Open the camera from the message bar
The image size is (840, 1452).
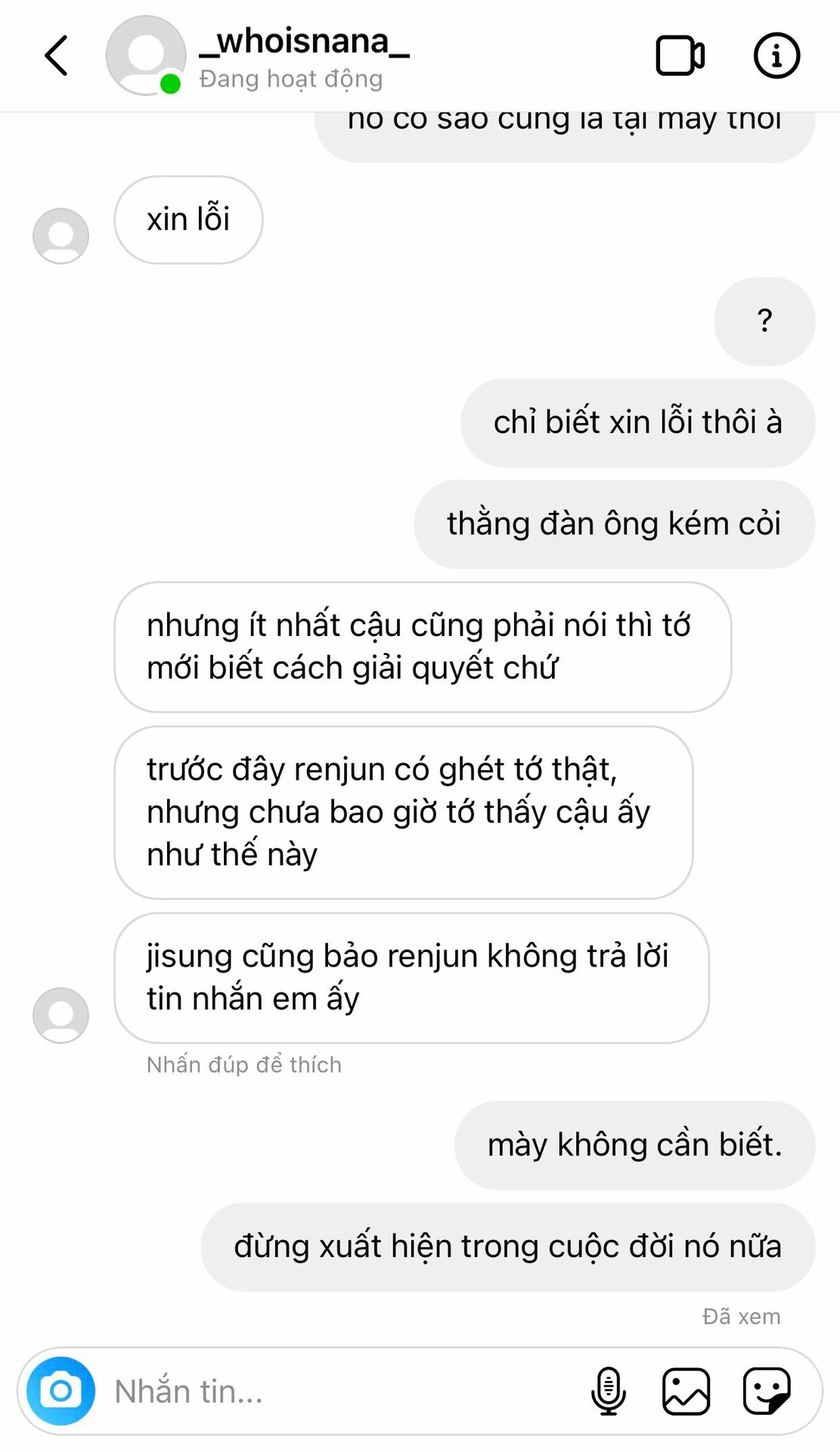pos(60,1390)
